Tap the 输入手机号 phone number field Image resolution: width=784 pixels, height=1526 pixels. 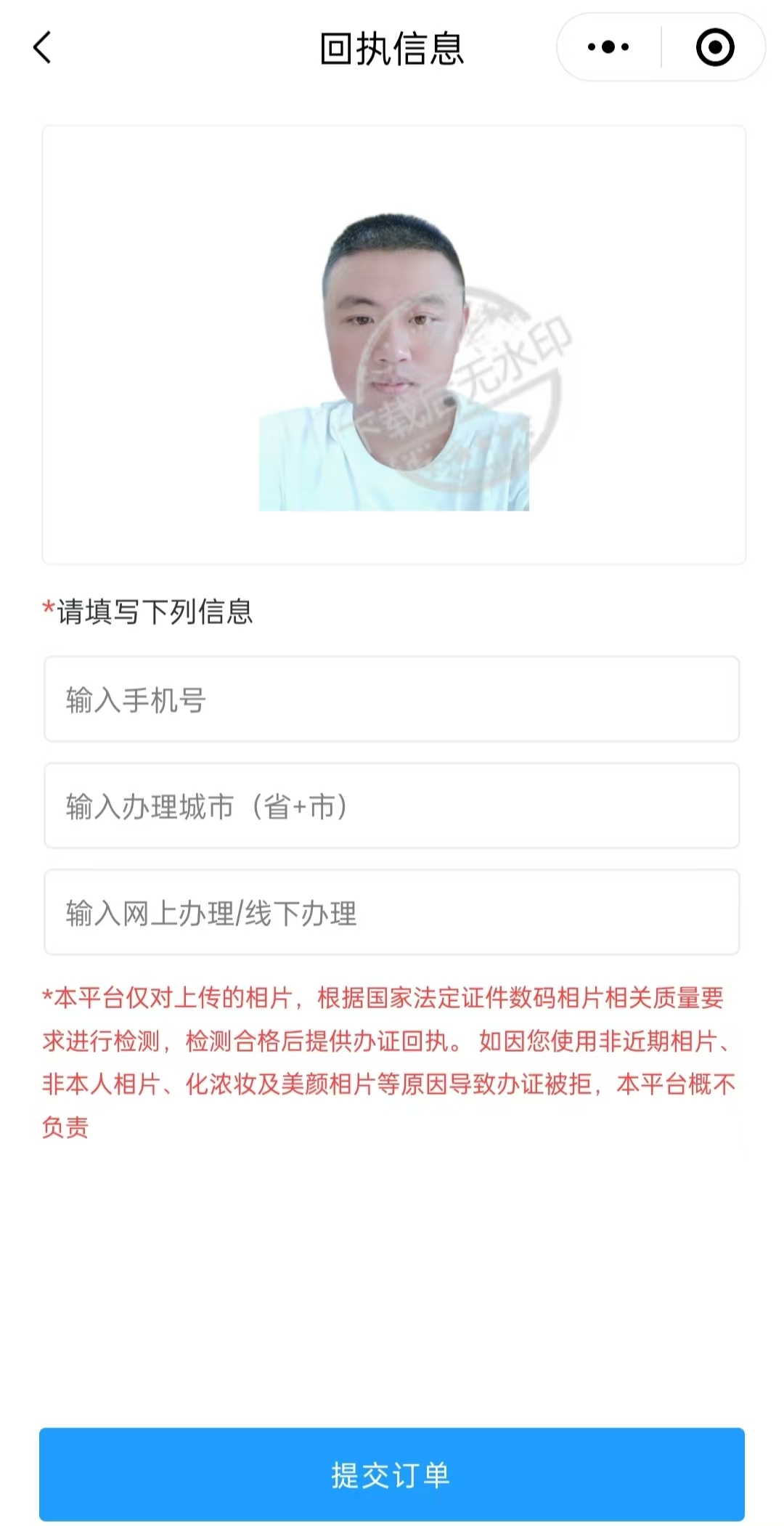(x=392, y=699)
